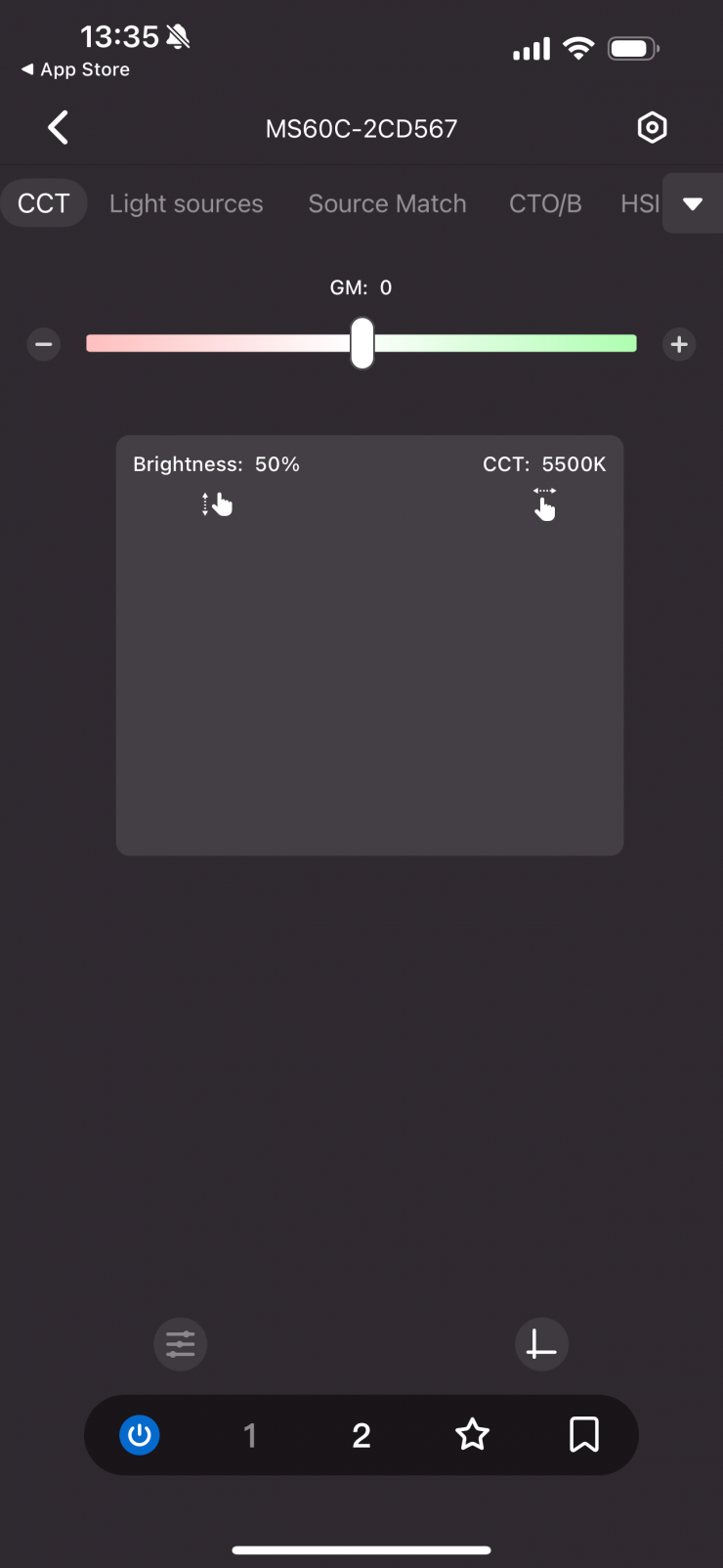The width and height of the screenshot is (723, 1568).
Task: Tap the green end of GM slider
Action: 616,343
